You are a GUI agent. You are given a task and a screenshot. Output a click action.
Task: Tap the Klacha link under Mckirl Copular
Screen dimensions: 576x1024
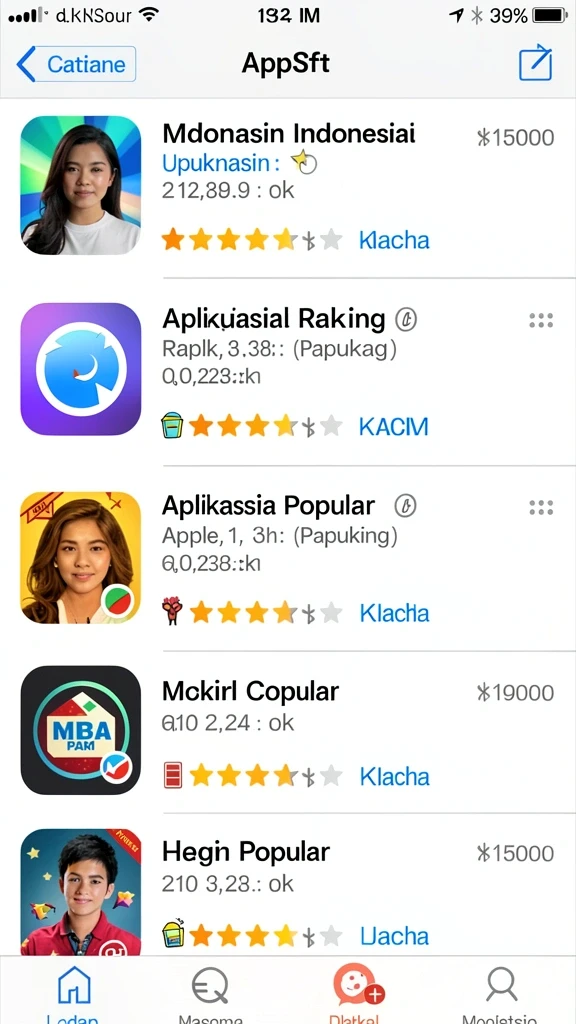point(394,776)
